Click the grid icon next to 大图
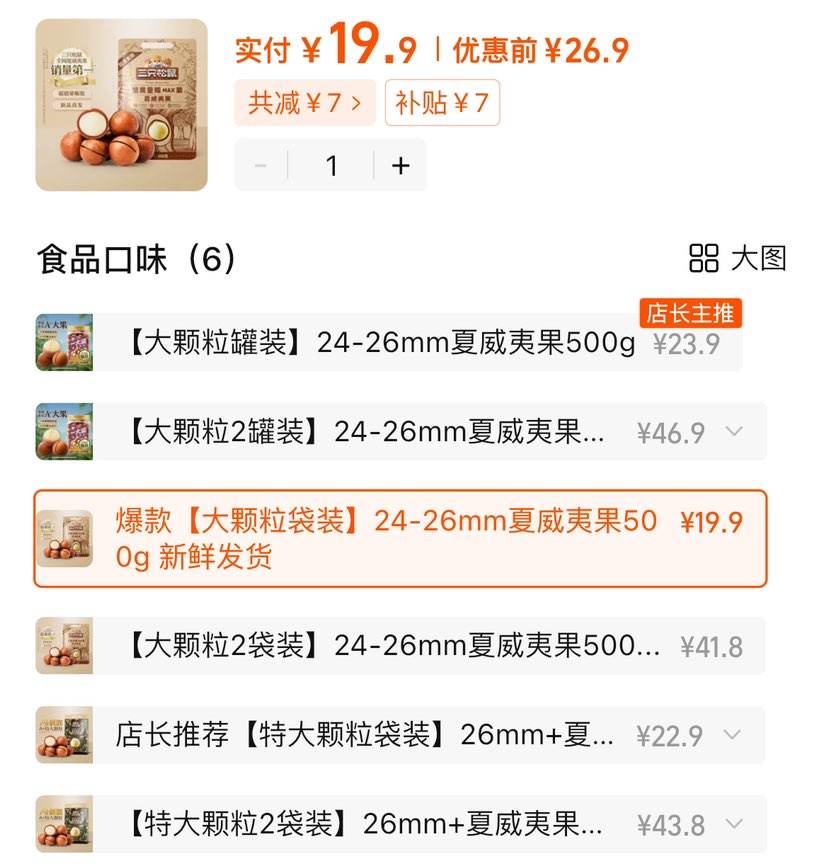The width and height of the screenshot is (828, 868). pos(706,257)
